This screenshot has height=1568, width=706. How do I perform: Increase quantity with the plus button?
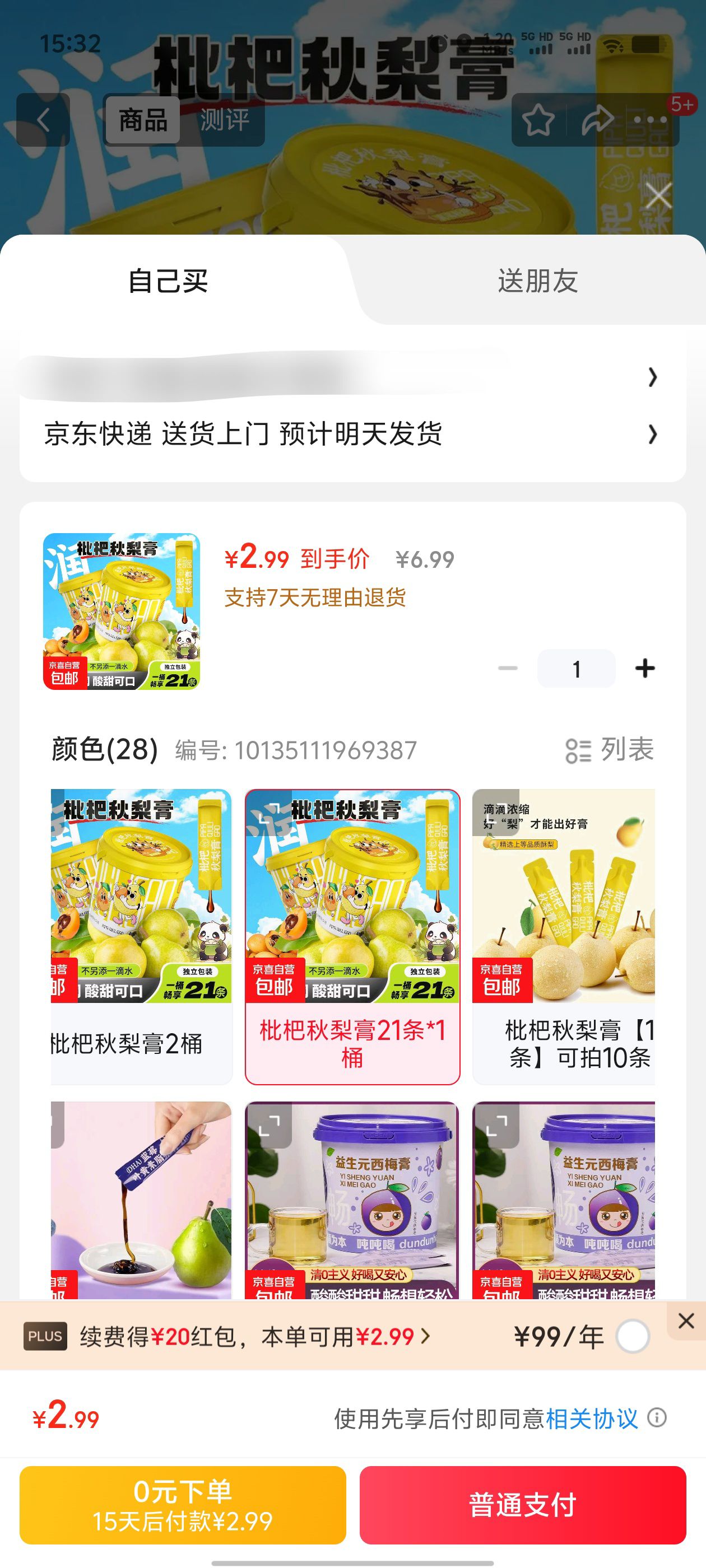pyautogui.click(x=644, y=668)
